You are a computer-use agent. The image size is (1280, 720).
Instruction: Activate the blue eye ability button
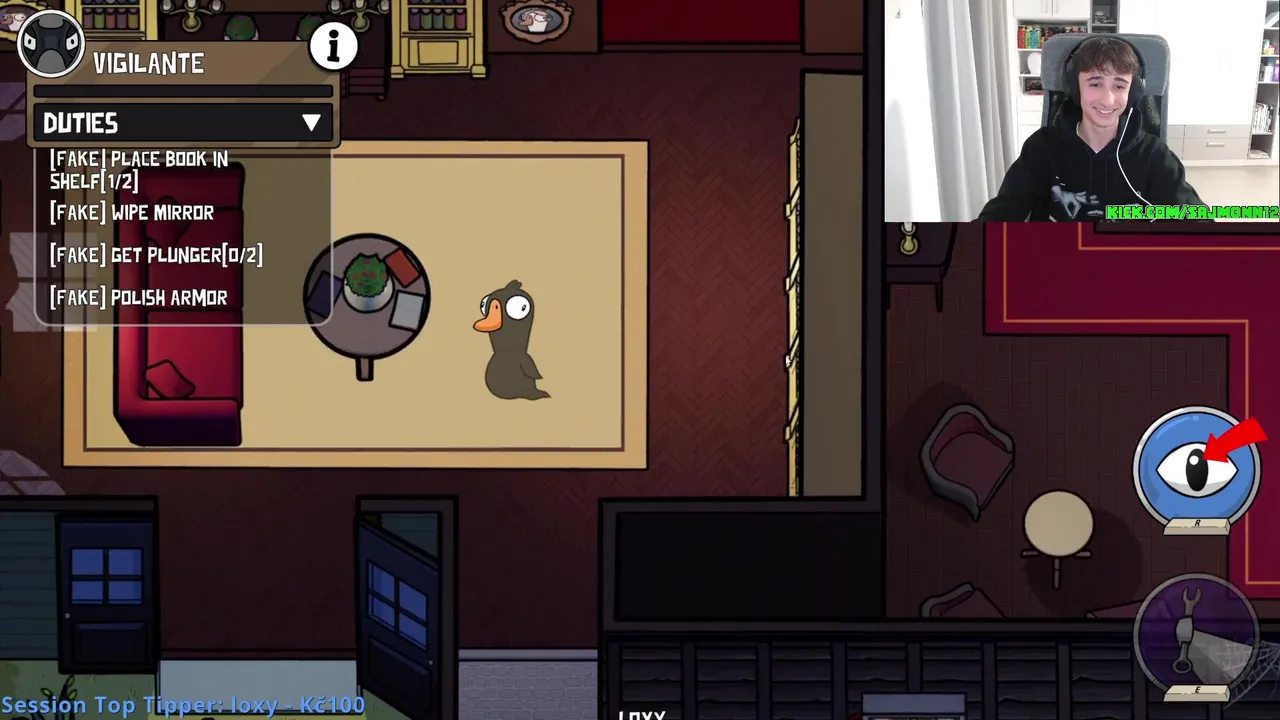tap(1196, 468)
